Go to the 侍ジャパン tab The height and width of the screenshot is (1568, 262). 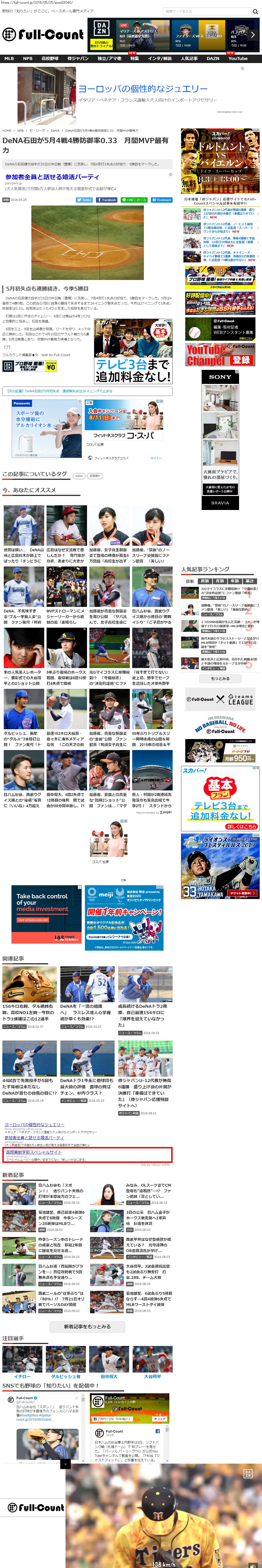(78, 58)
